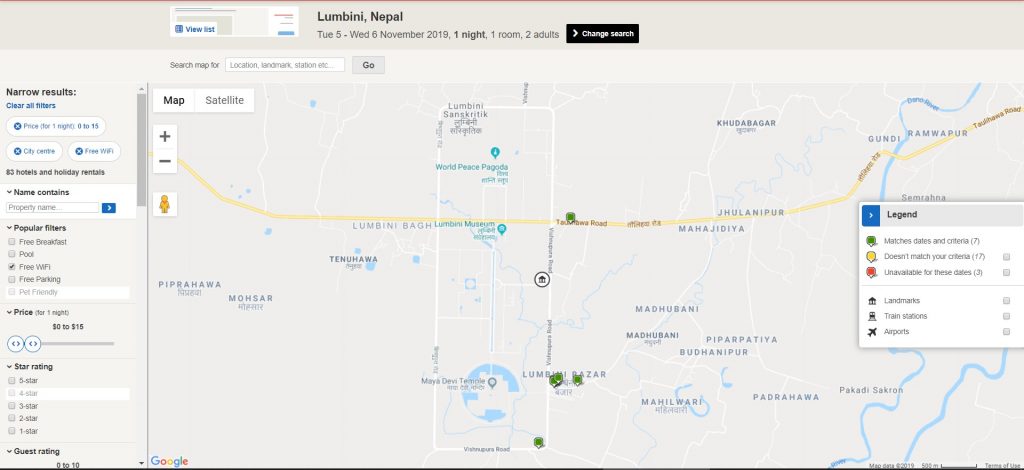Viewport: 1024px width, 470px height.
Task: Check the Free Parking filter
Action: 12,280
